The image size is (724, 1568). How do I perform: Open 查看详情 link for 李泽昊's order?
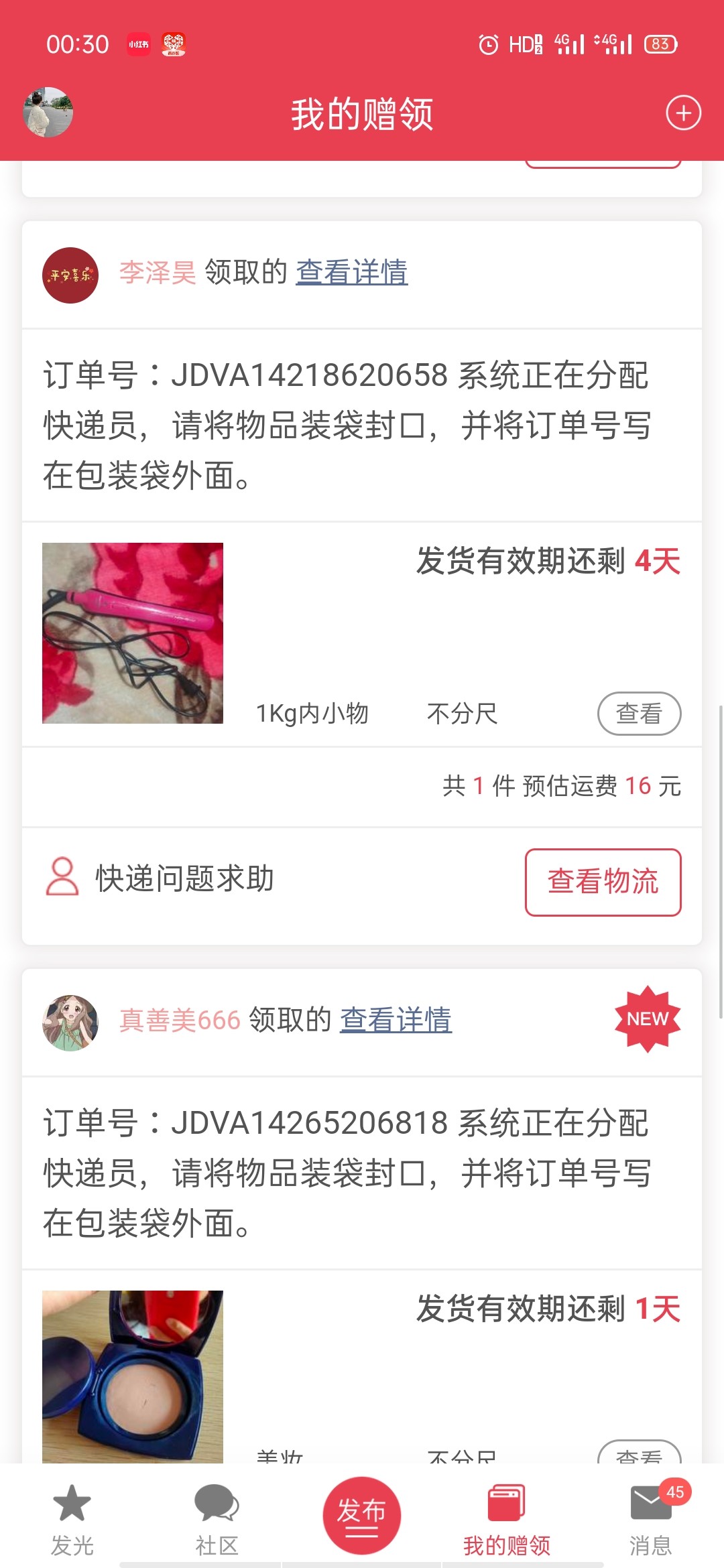[352, 272]
